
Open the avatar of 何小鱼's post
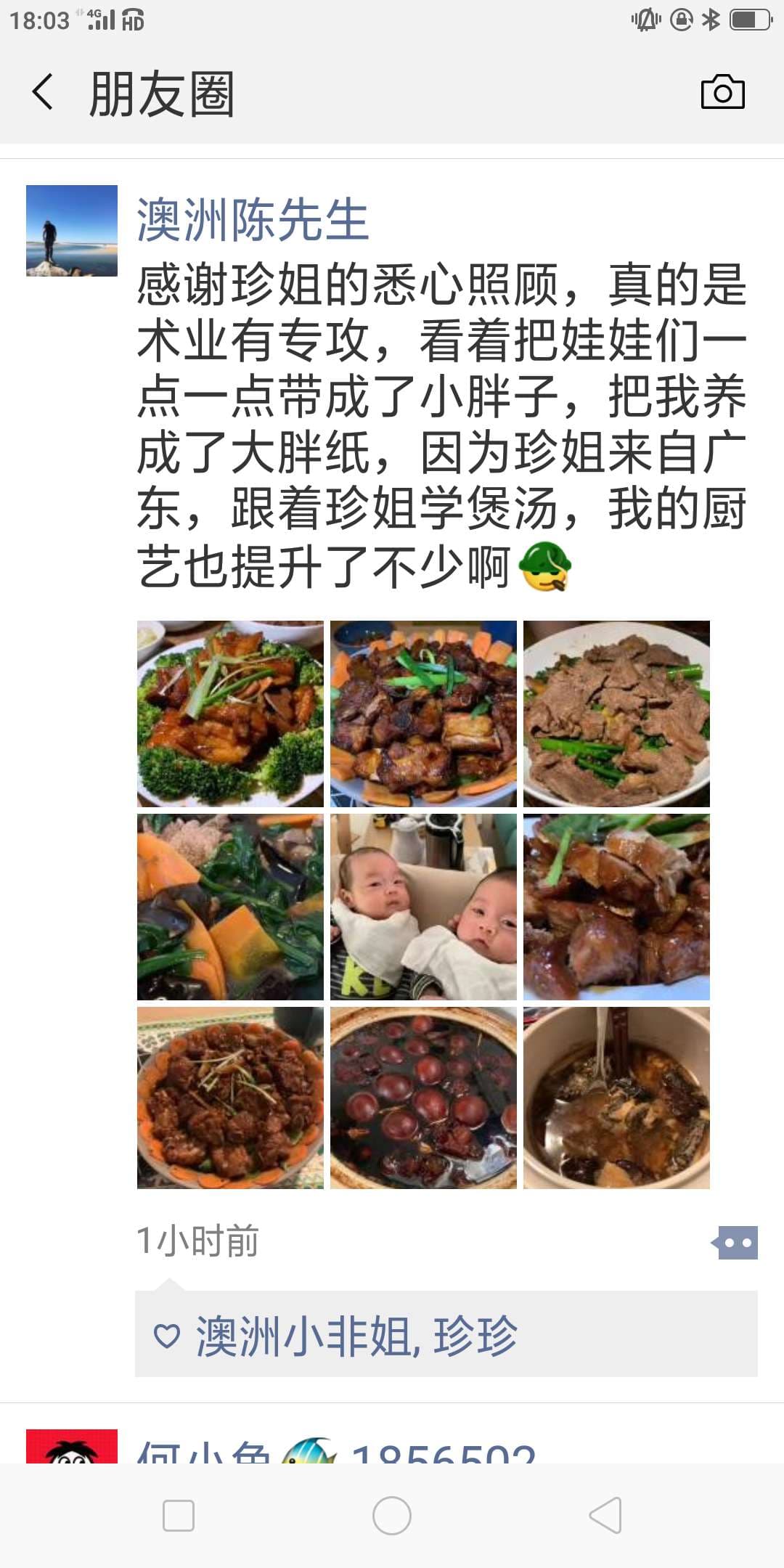point(72,1447)
